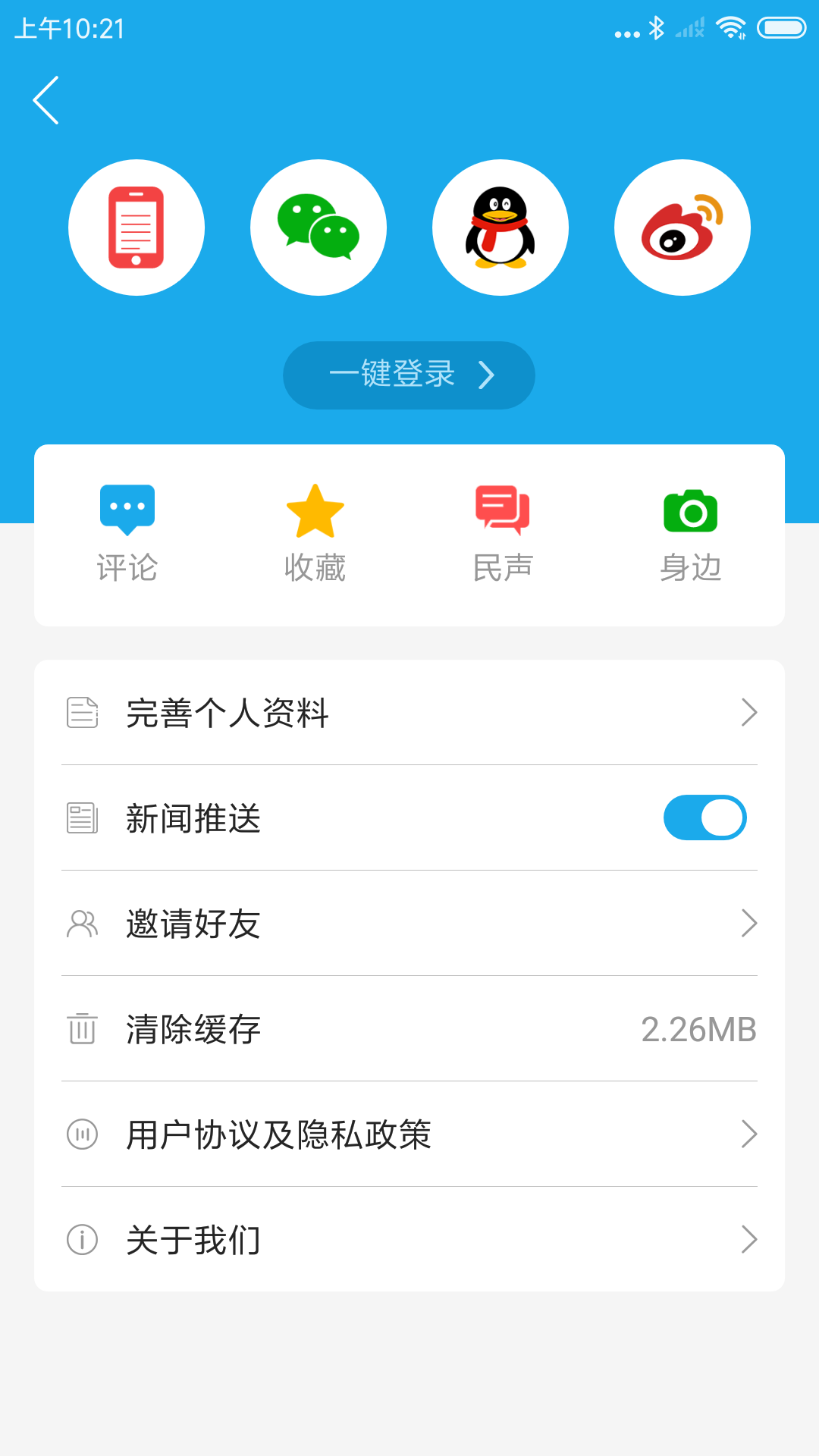Open 邀请好友 using the right arrow

(x=751, y=923)
